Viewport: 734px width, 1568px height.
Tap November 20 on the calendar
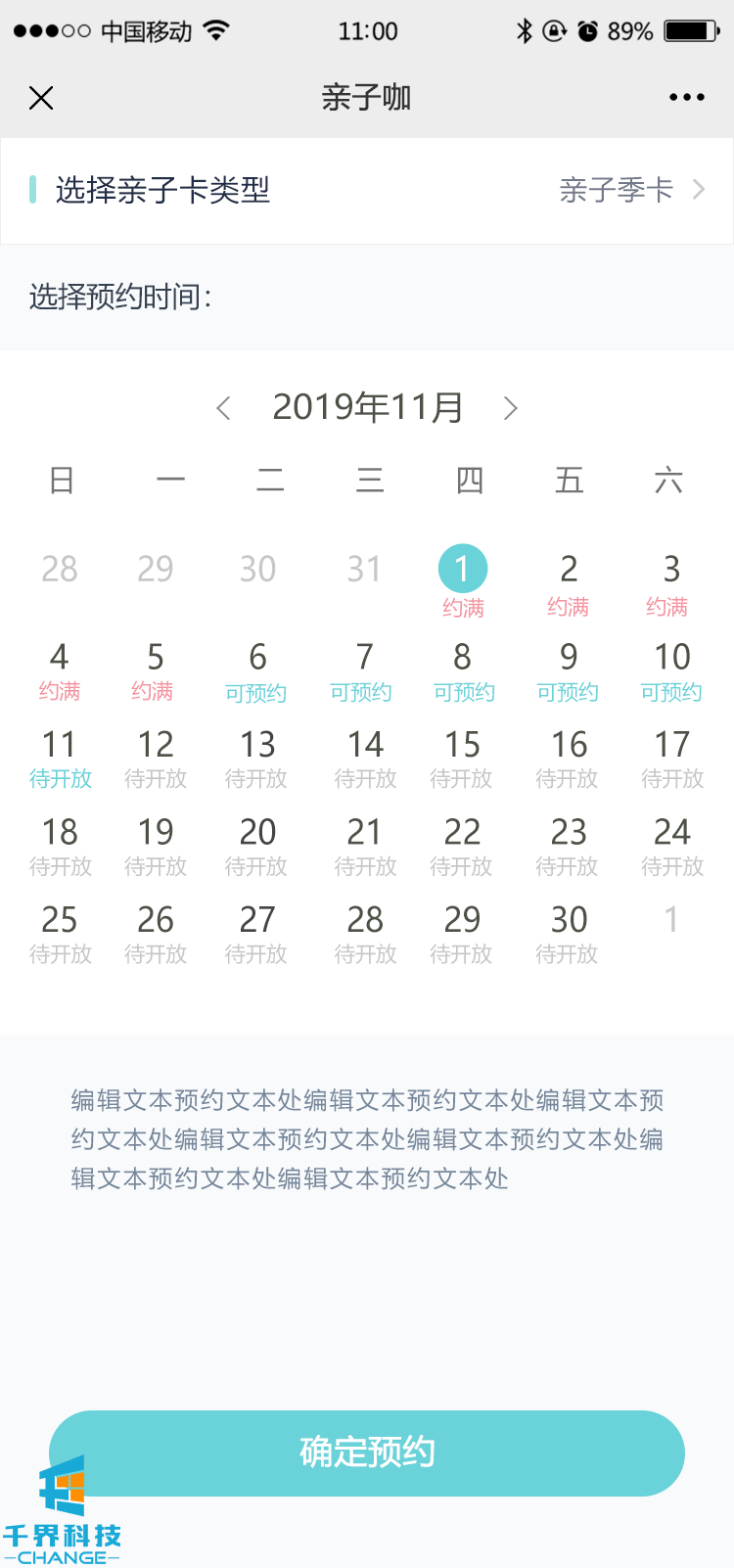[x=257, y=846]
